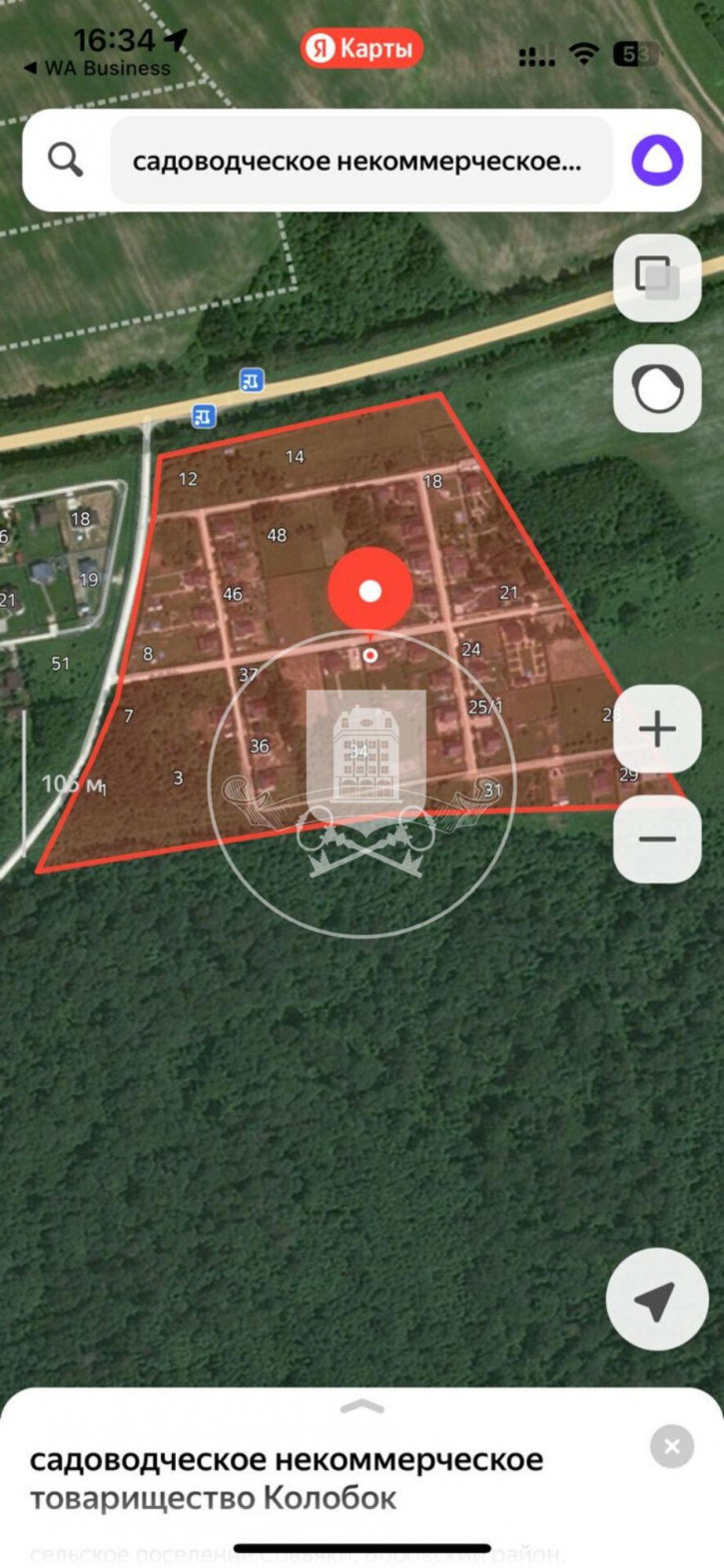Tap the search field with садоводческое некоммерческое query
724x1568 pixels.
coord(360,161)
